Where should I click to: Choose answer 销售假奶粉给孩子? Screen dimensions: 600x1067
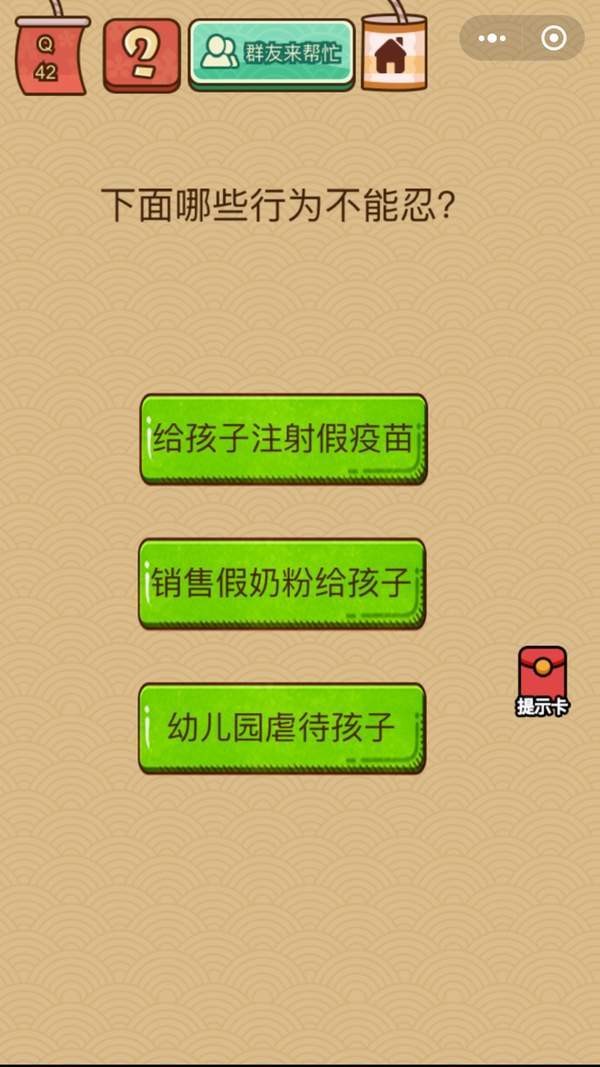pyautogui.click(x=282, y=583)
